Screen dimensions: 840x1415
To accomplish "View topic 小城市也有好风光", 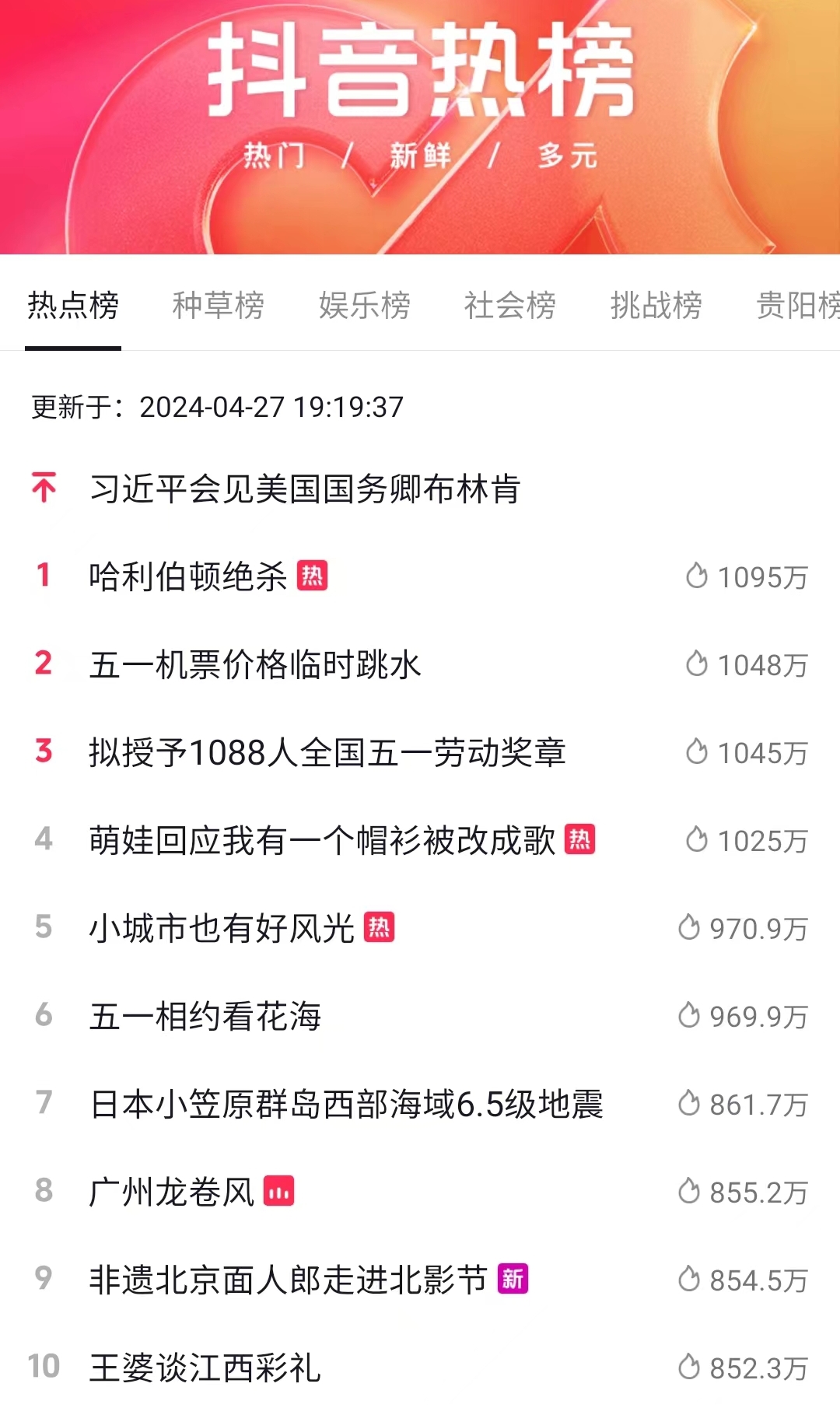I will pyautogui.click(x=420, y=928).
